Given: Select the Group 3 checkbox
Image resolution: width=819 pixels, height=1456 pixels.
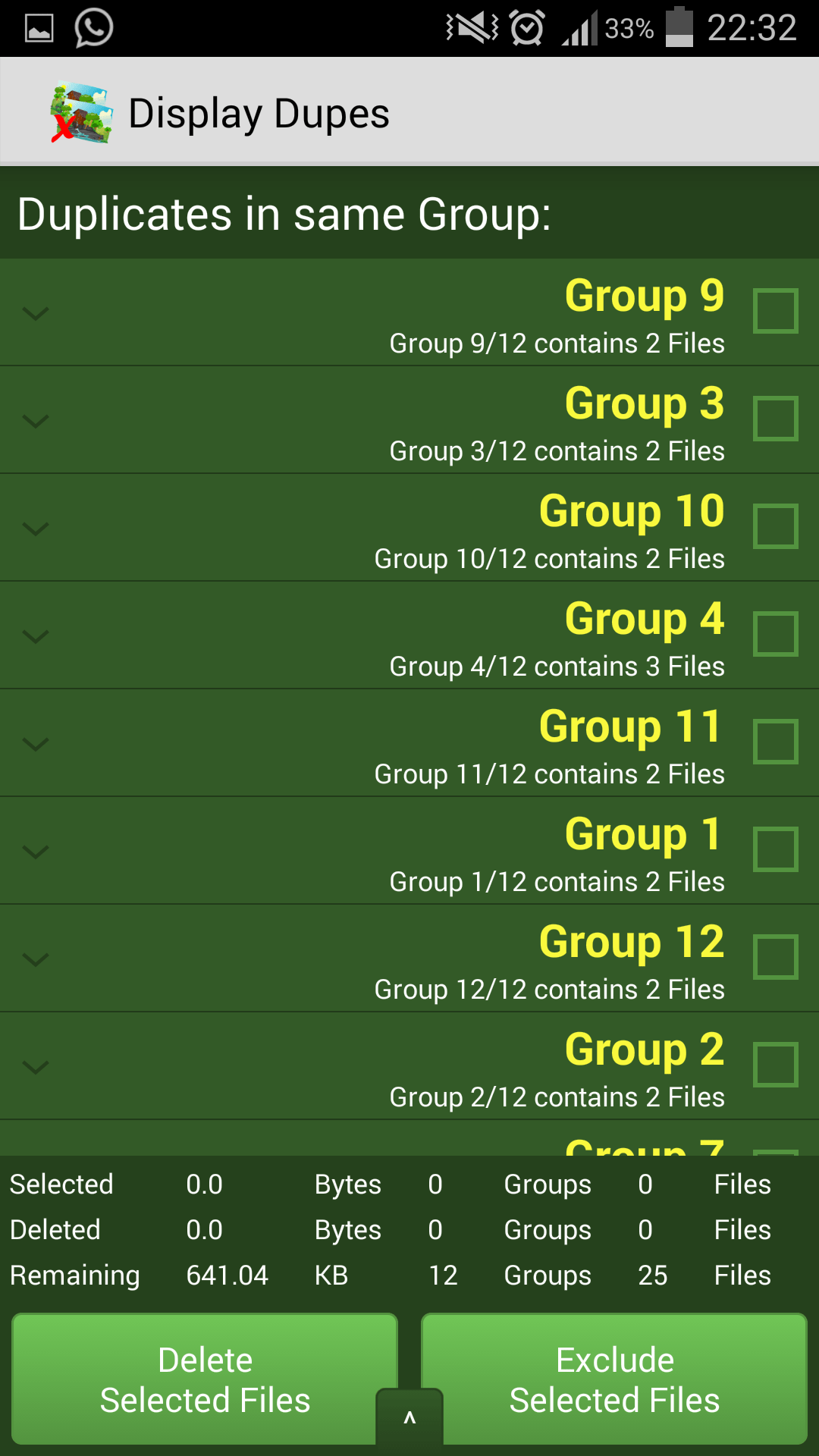Looking at the screenshot, I should (775, 419).
